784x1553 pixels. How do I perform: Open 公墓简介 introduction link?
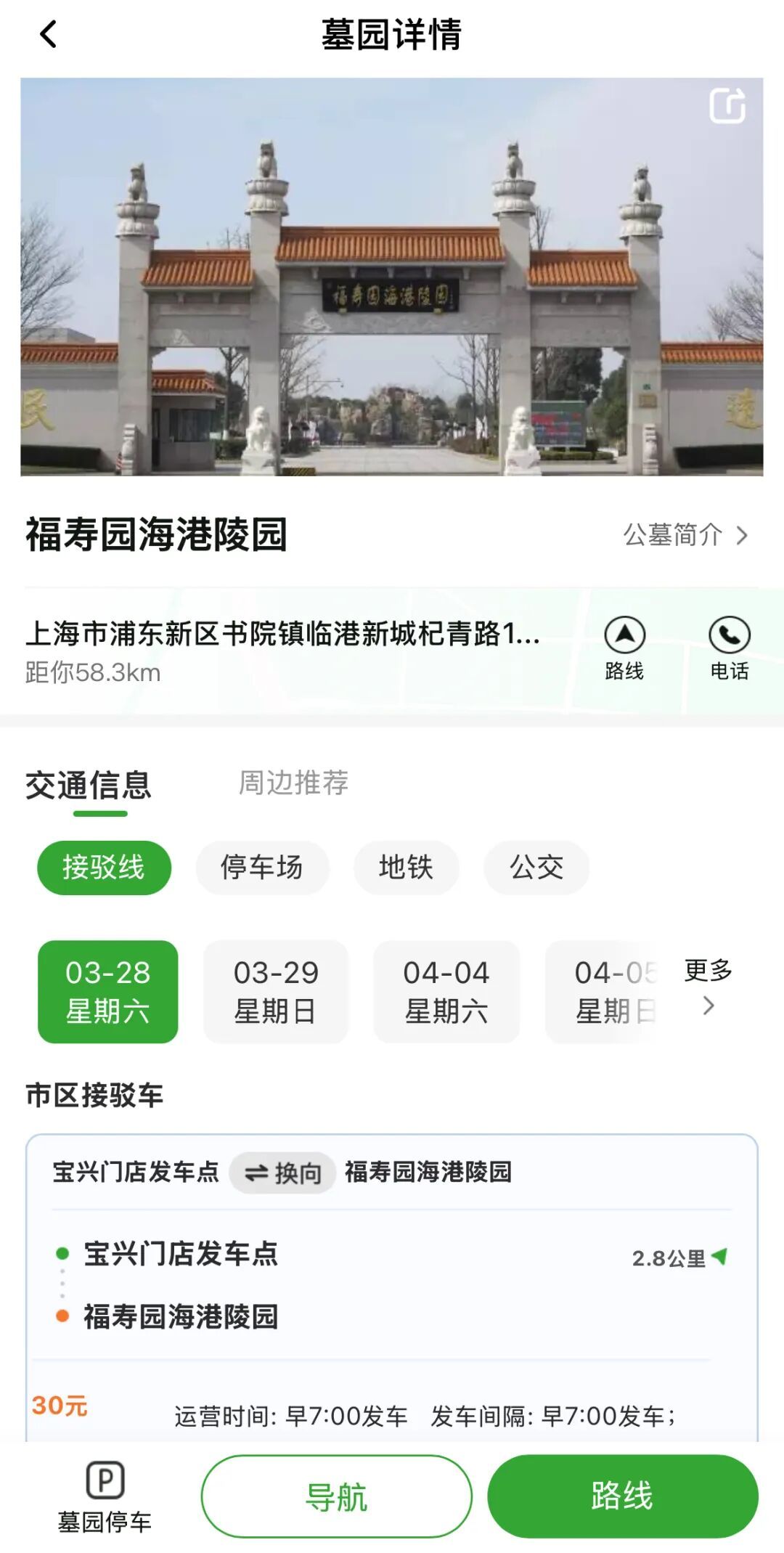coord(685,535)
